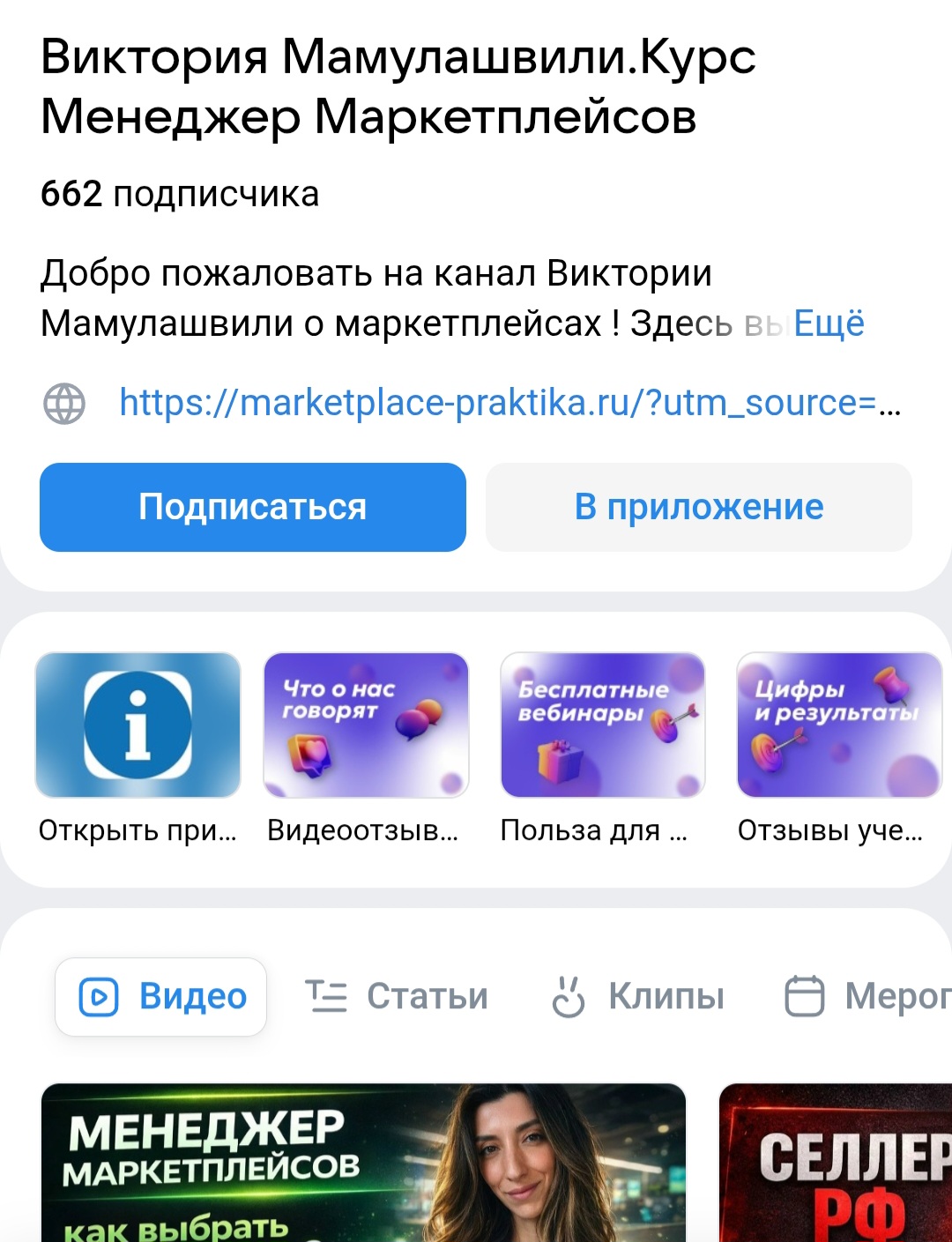
Task: Play the Менеджер маркетплейсов video
Action: pos(363,1164)
